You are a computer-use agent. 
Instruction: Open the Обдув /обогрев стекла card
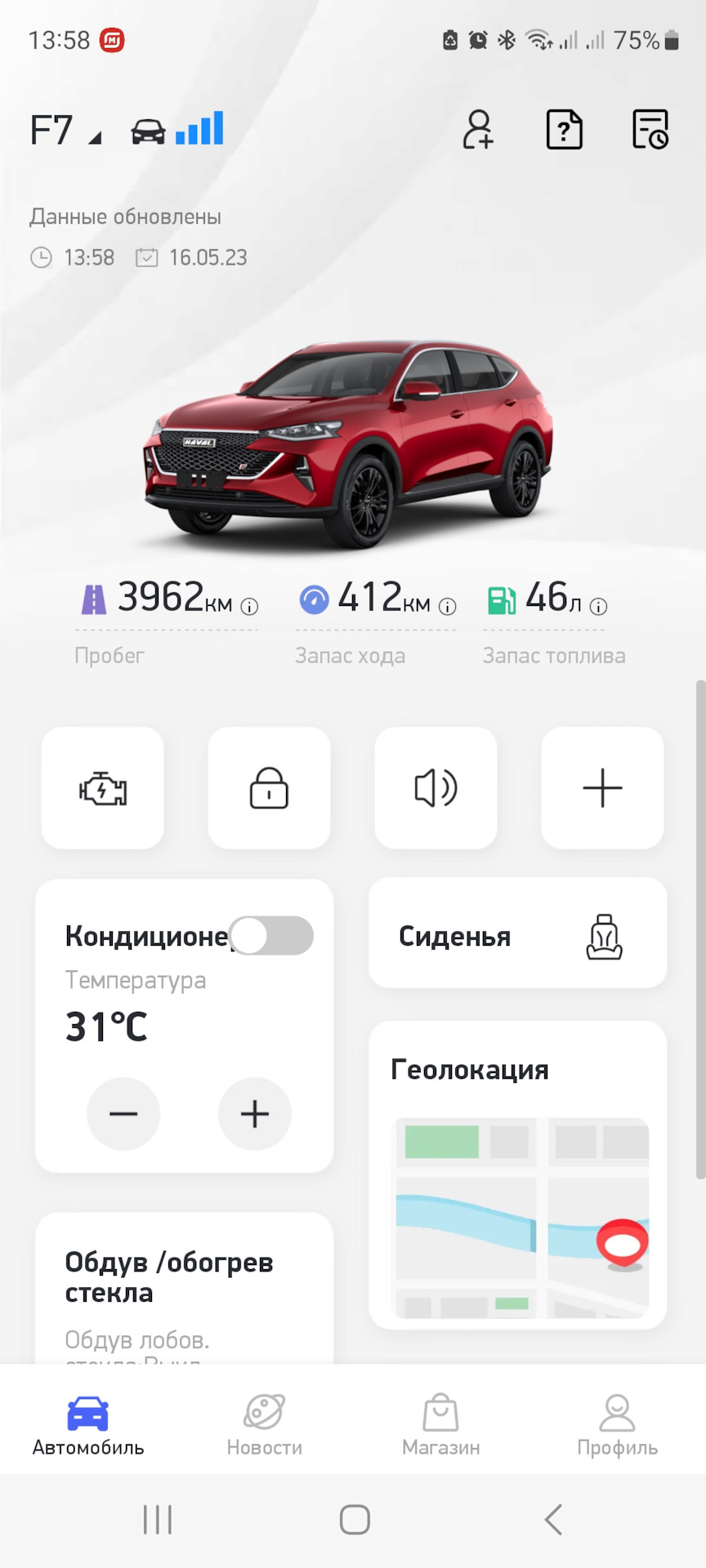(184, 1282)
